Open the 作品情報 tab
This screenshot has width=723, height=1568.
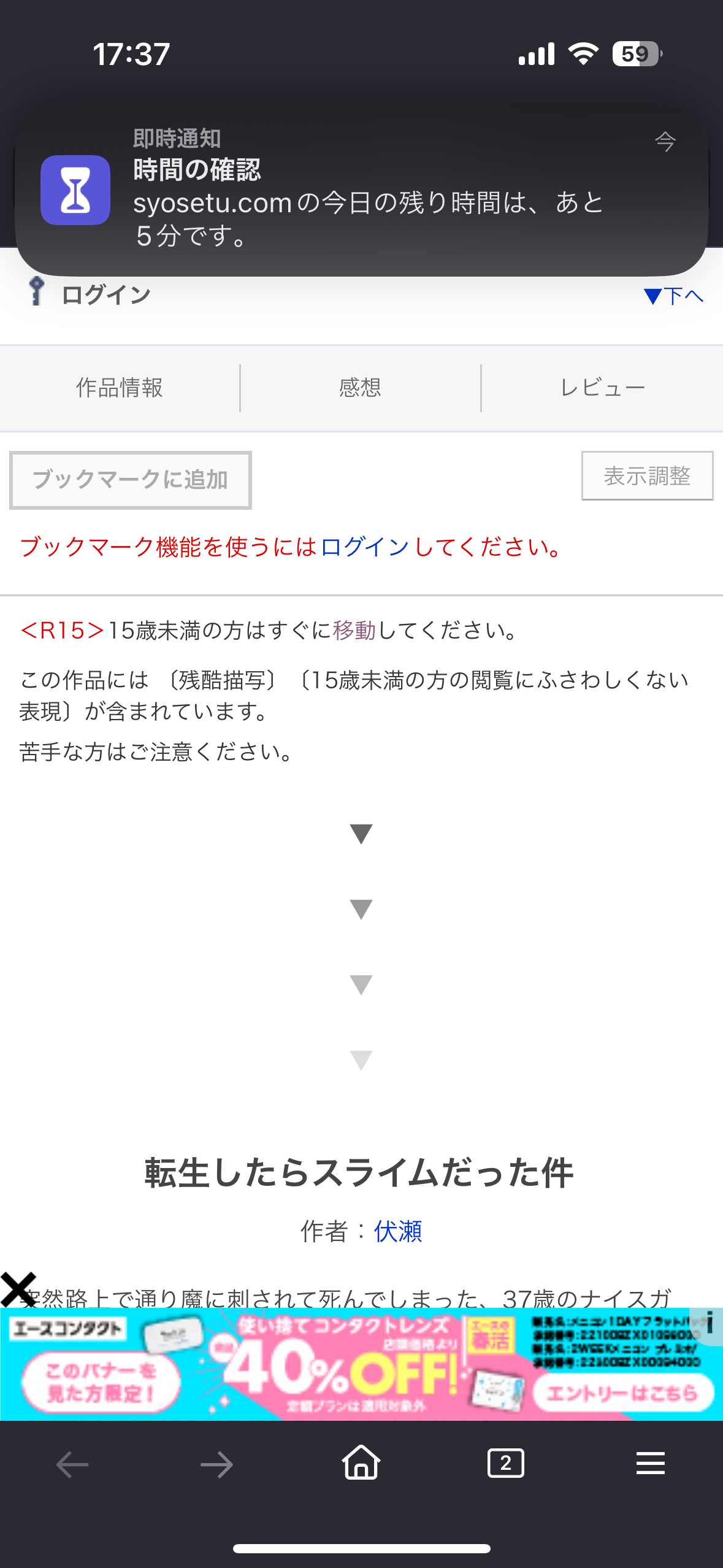click(x=120, y=388)
